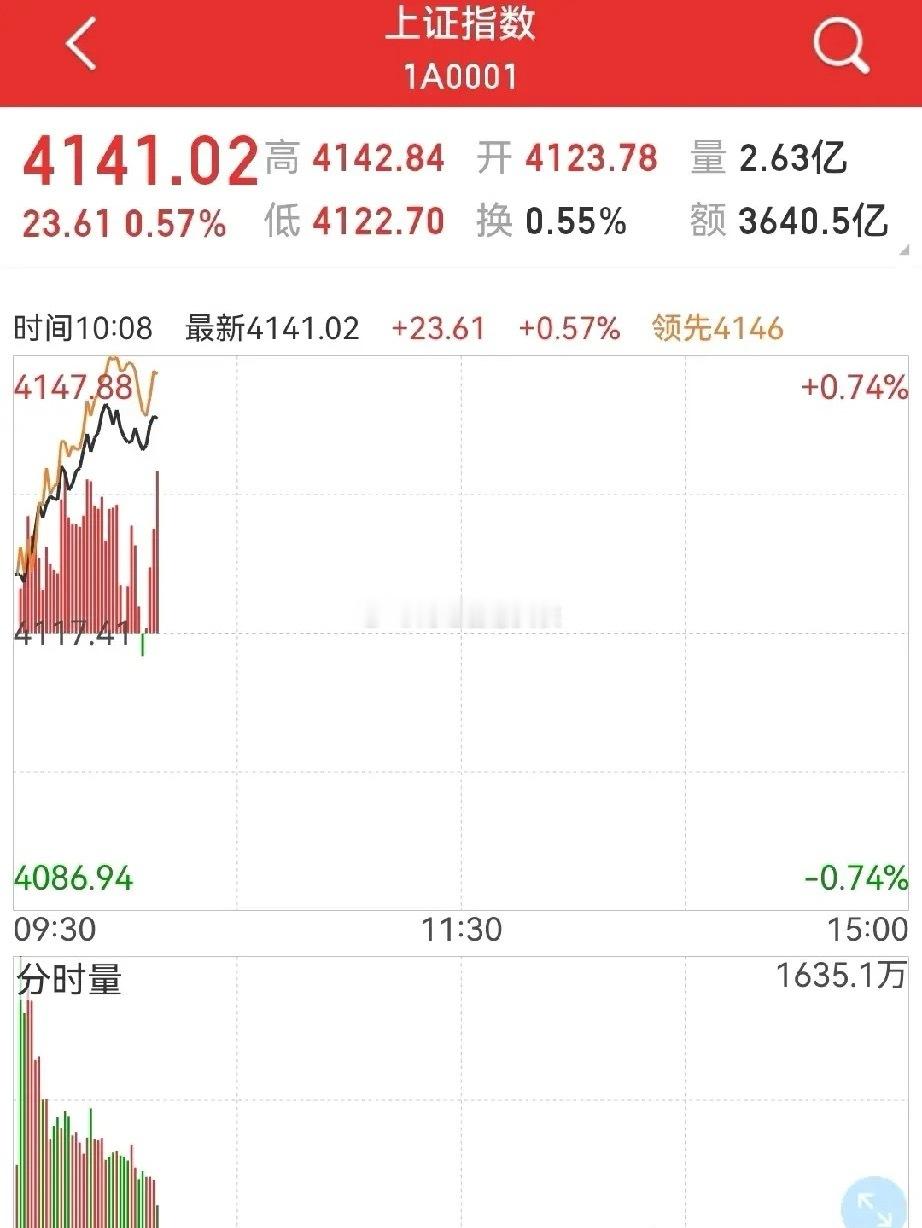Viewport: 922px width, 1228px height.
Task: Open the search magnifier icon
Action: pyautogui.click(x=843, y=46)
